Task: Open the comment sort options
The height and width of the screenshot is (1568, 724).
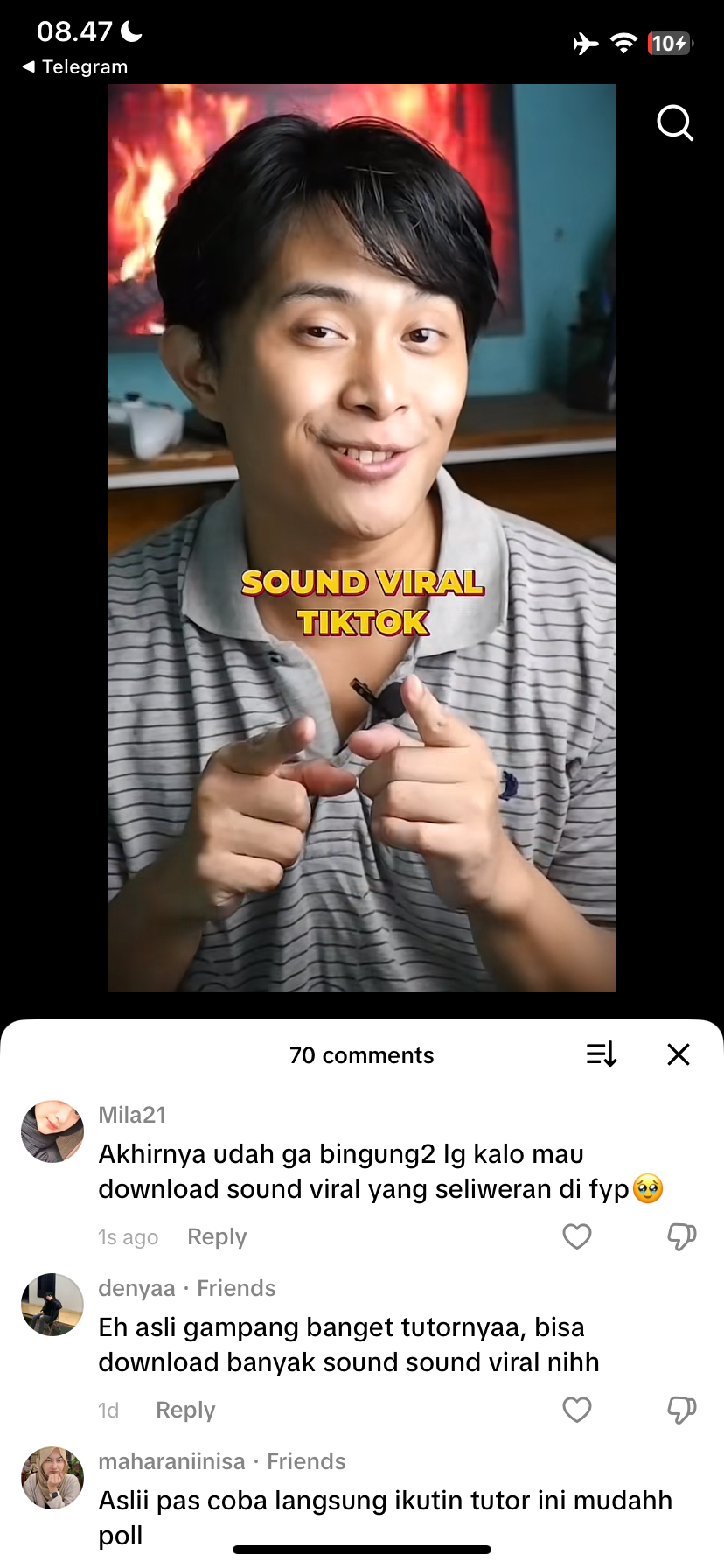Action: point(602,1054)
